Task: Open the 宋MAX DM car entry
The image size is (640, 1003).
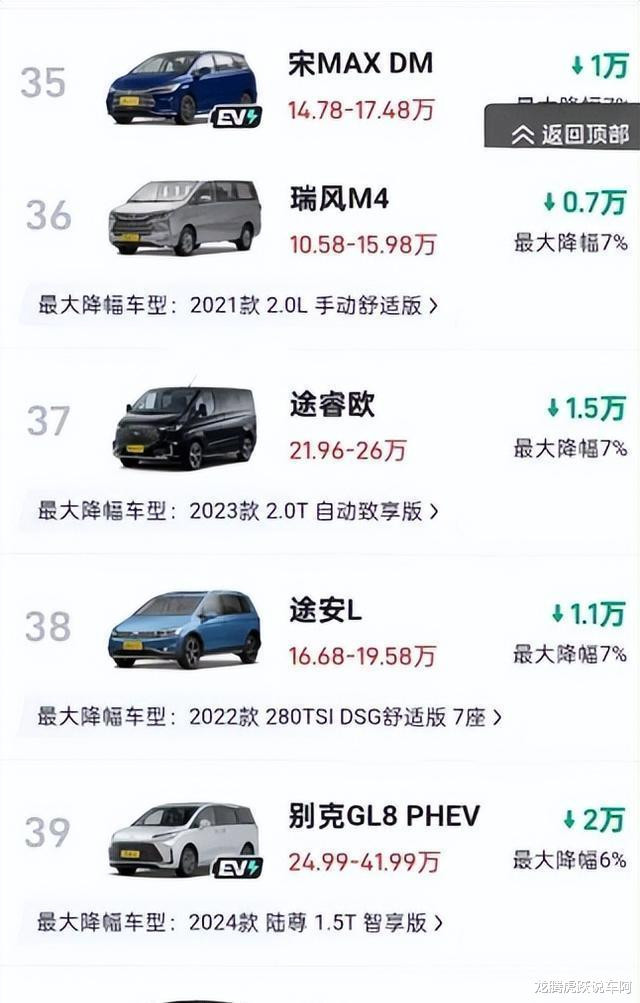Action: [x=360, y=64]
